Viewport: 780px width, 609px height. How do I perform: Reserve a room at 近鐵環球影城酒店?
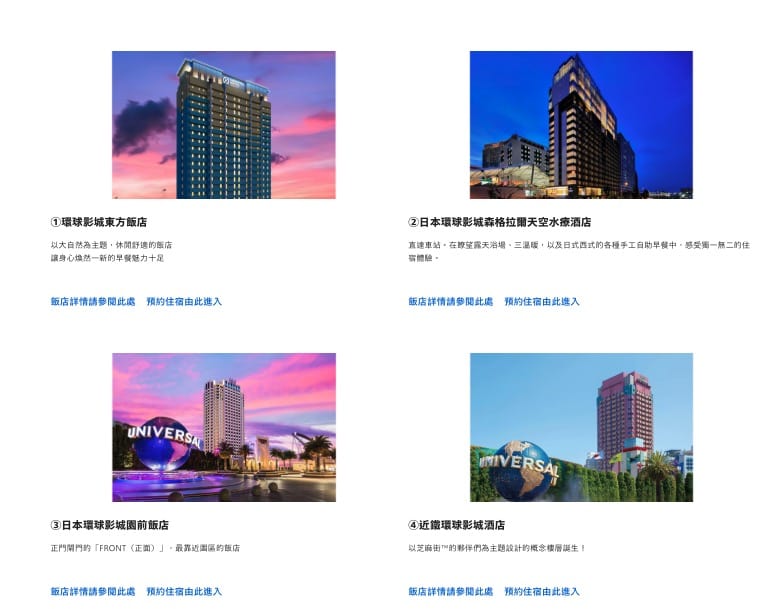[542, 591]
